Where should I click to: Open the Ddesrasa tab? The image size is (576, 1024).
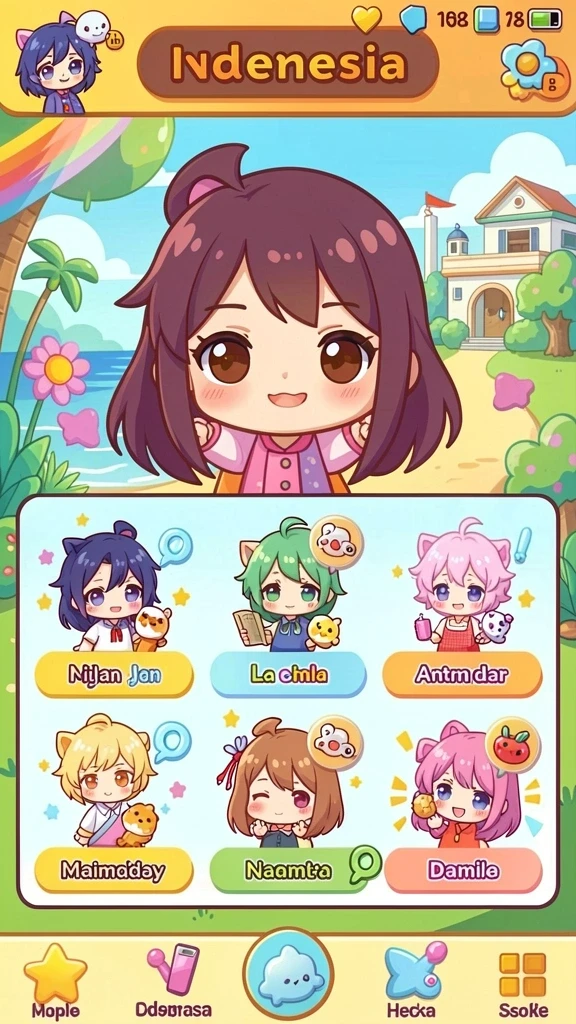(173, 982)
